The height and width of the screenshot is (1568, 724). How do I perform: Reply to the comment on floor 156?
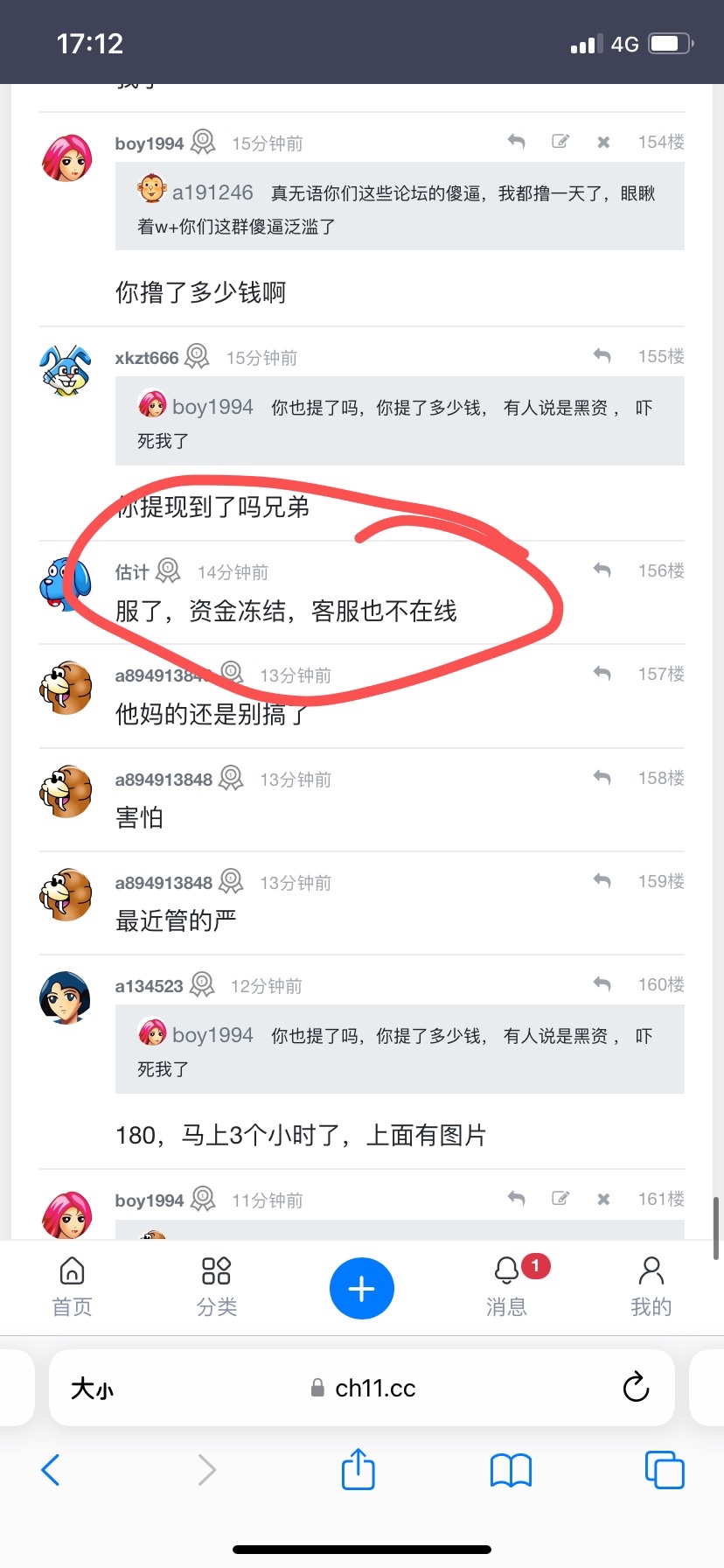pyautogui.click(x=602, y=570)
